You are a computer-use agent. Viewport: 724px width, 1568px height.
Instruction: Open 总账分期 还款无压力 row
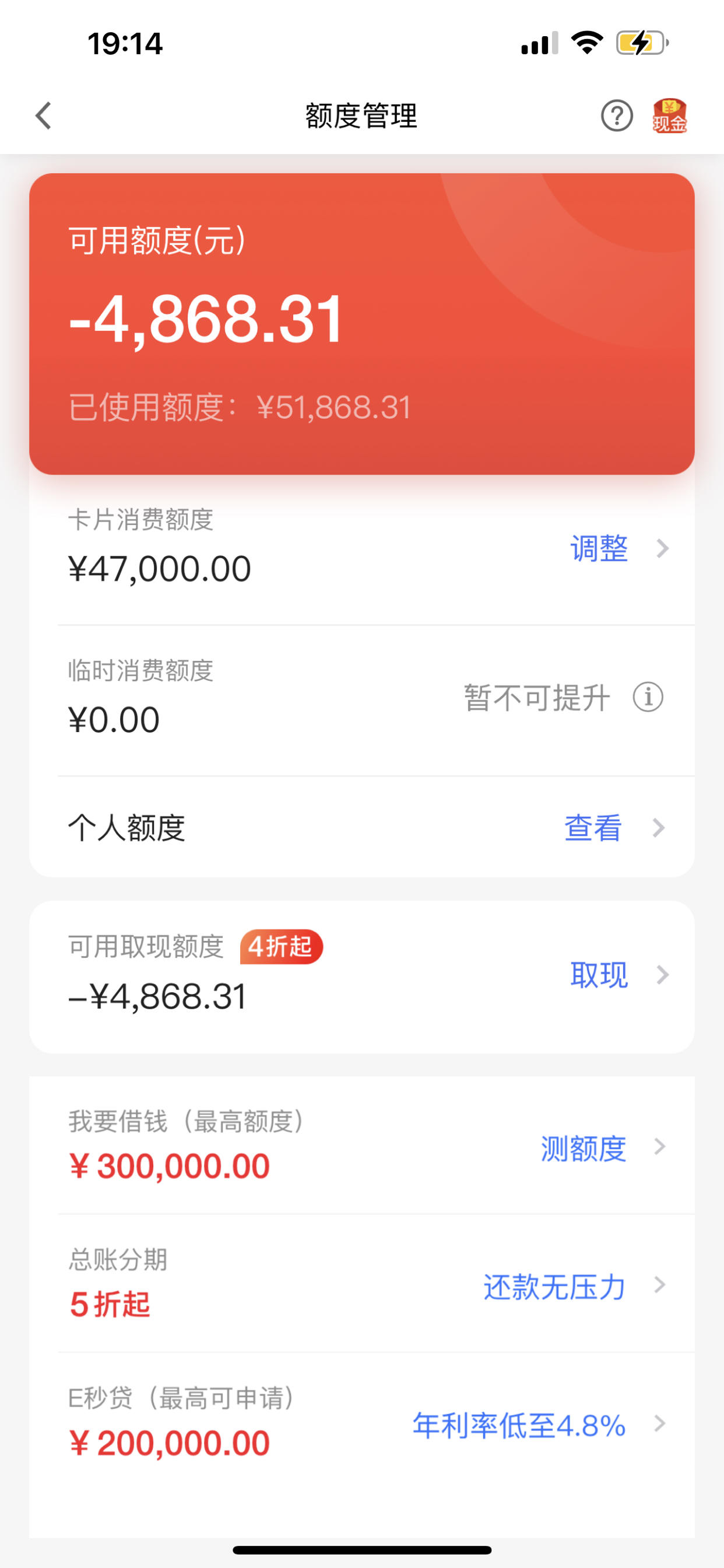point(362,1283)
